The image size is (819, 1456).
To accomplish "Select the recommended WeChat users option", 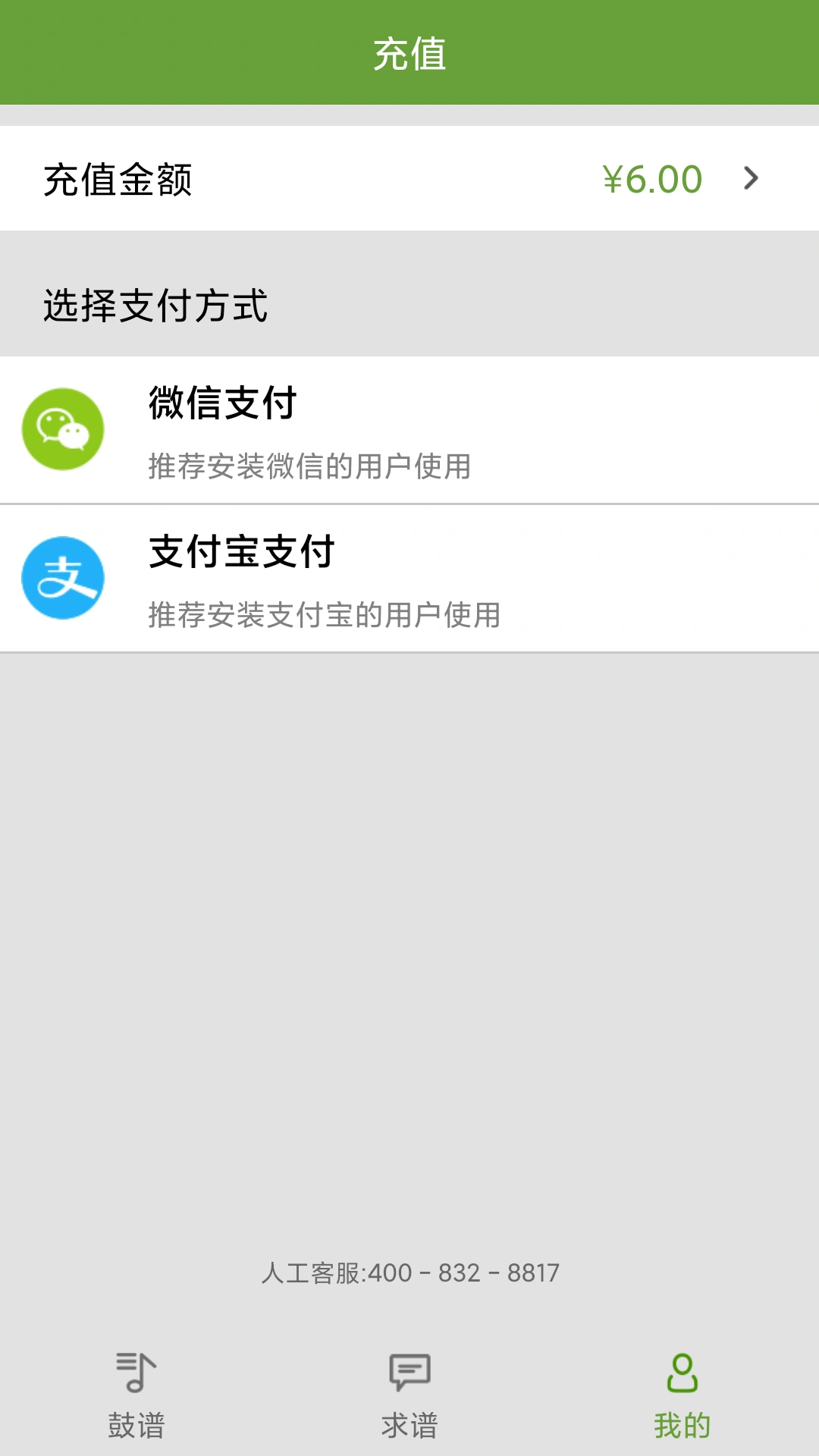I will click(x=307, y=466).
